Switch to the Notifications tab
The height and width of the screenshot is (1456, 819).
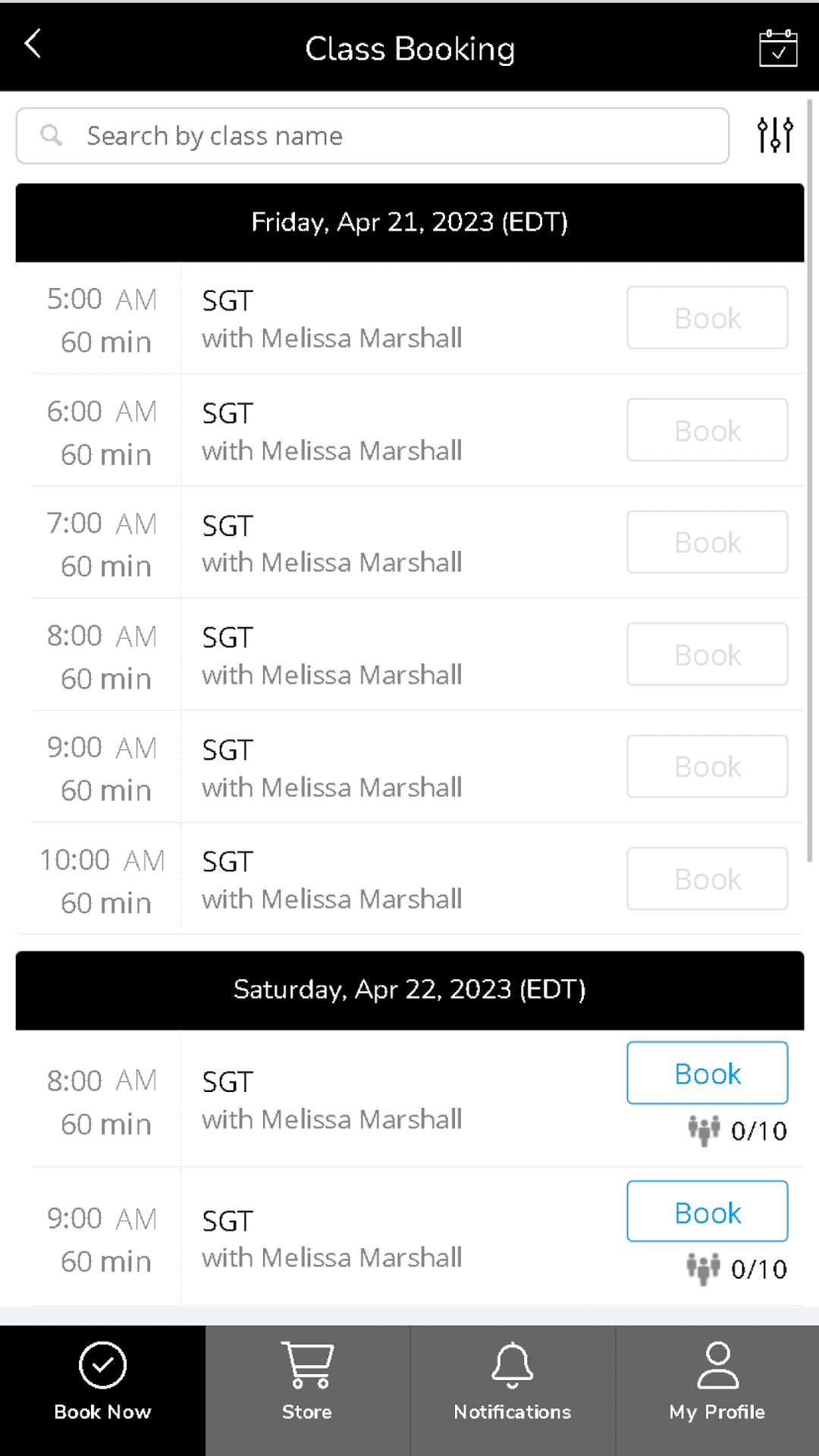(x=513, y=1390)
